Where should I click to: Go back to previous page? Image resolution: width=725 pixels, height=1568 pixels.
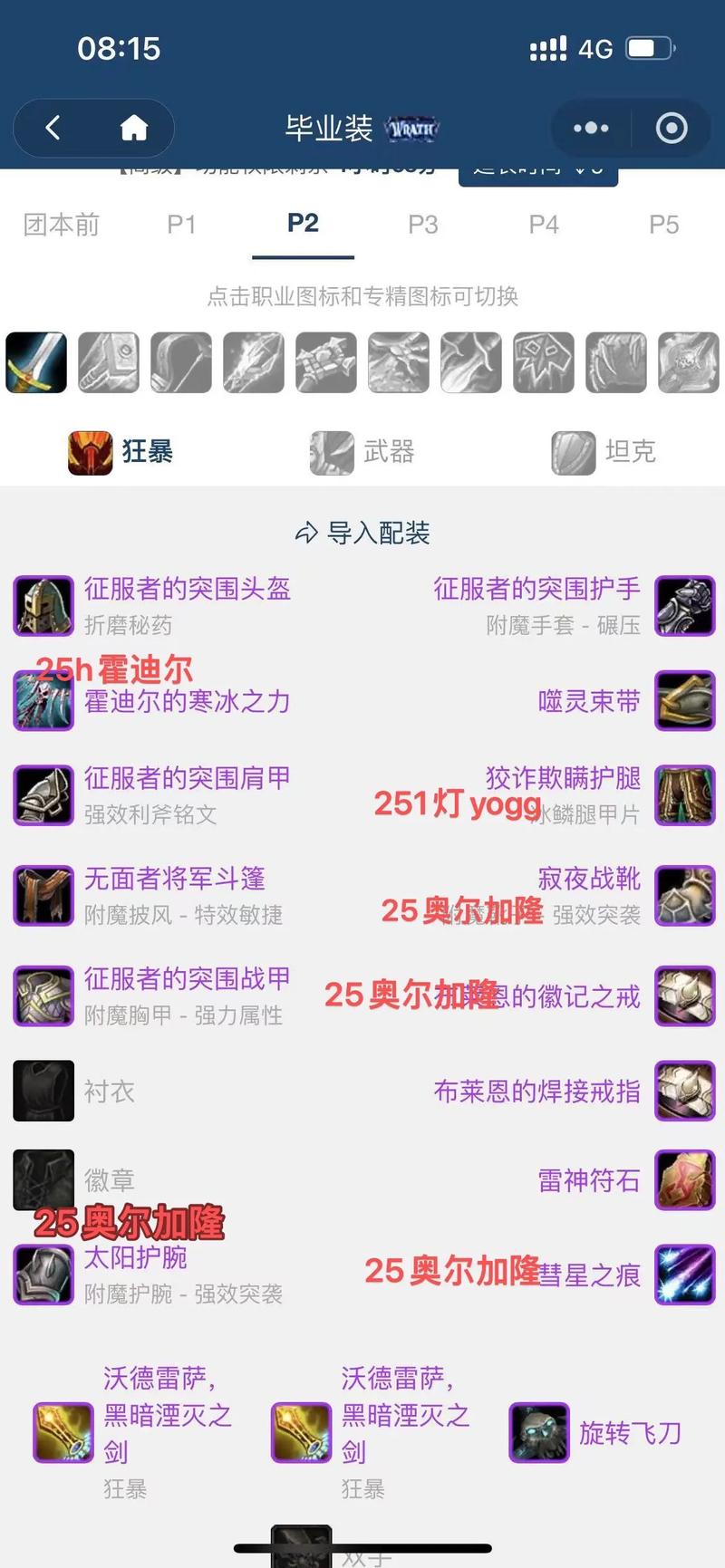pyautogui.click(x=53, y=128)
